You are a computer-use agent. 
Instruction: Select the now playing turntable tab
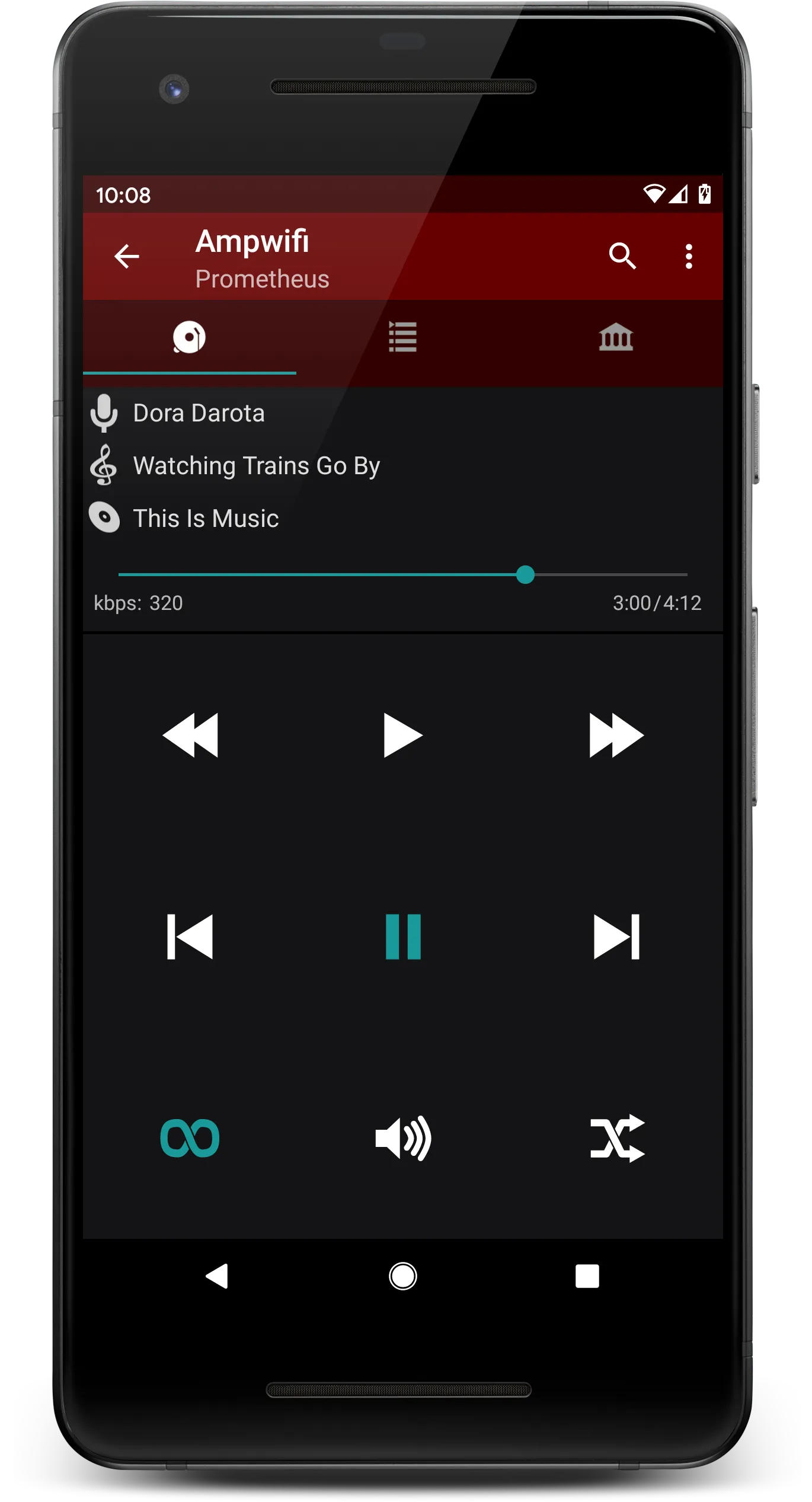point(189,337)
